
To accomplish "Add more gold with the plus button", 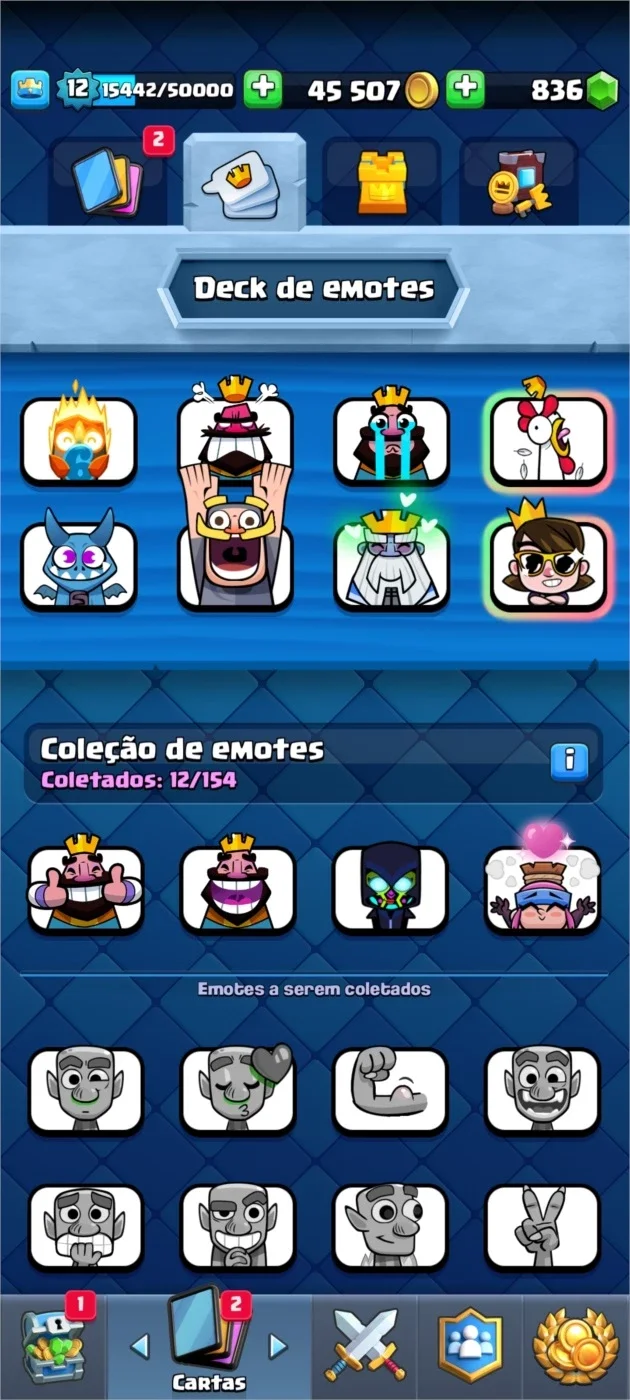I will pyautogui.click(x=263, y=90).
